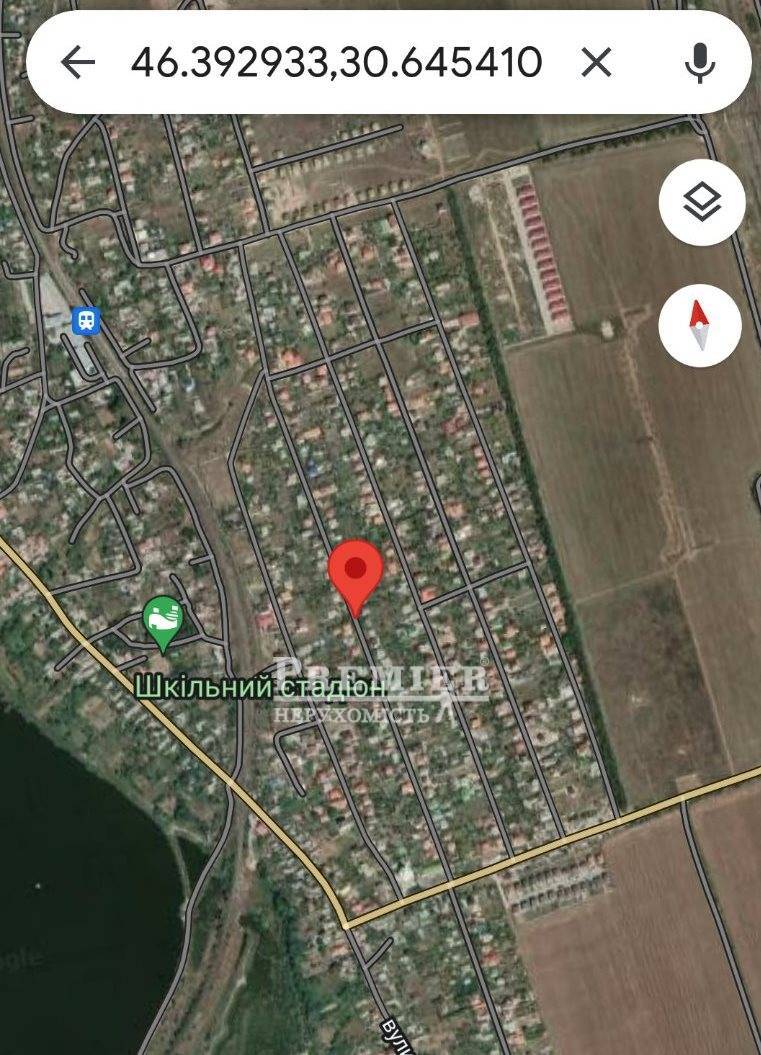Start voice search with the microphone
Image resolution: width=761 pixels, height=1055 pixels.
(x=700, y=63)
